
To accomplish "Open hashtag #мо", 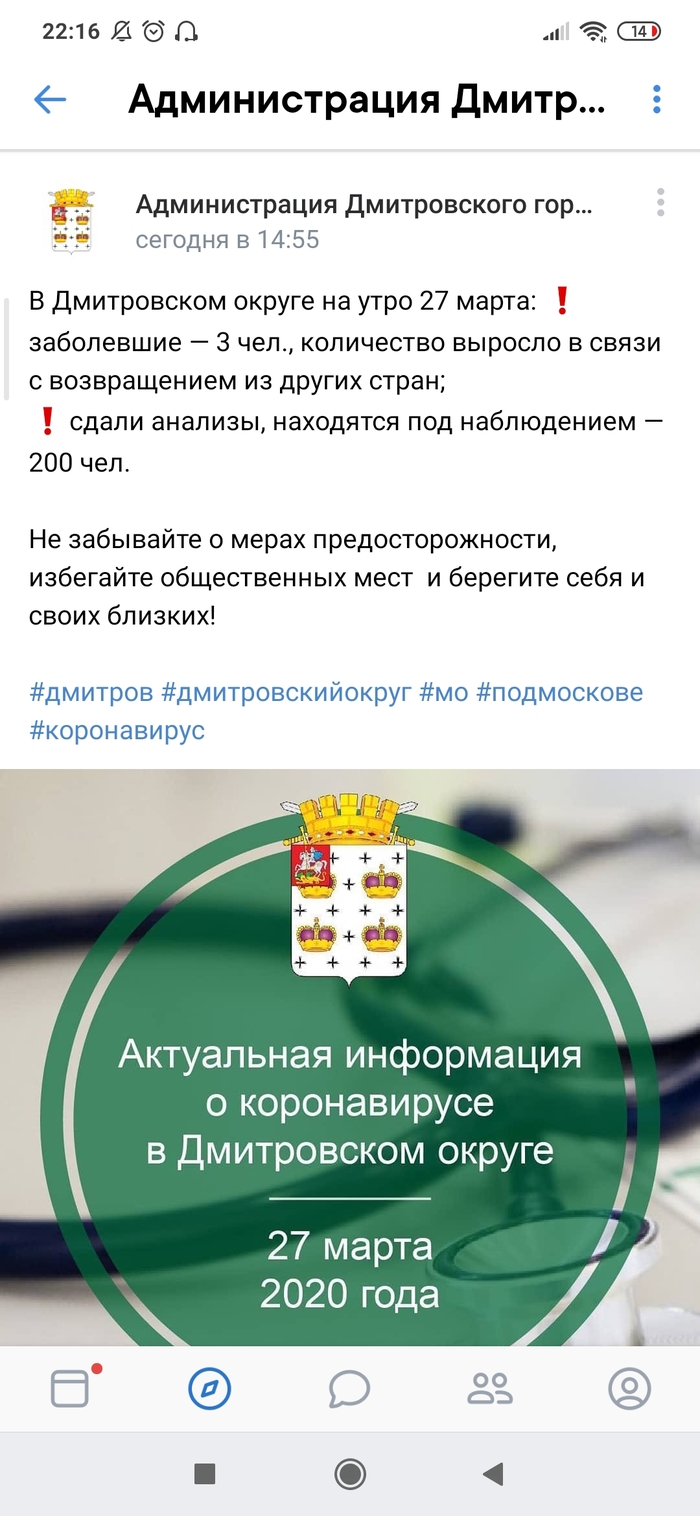I will point(444,692).
